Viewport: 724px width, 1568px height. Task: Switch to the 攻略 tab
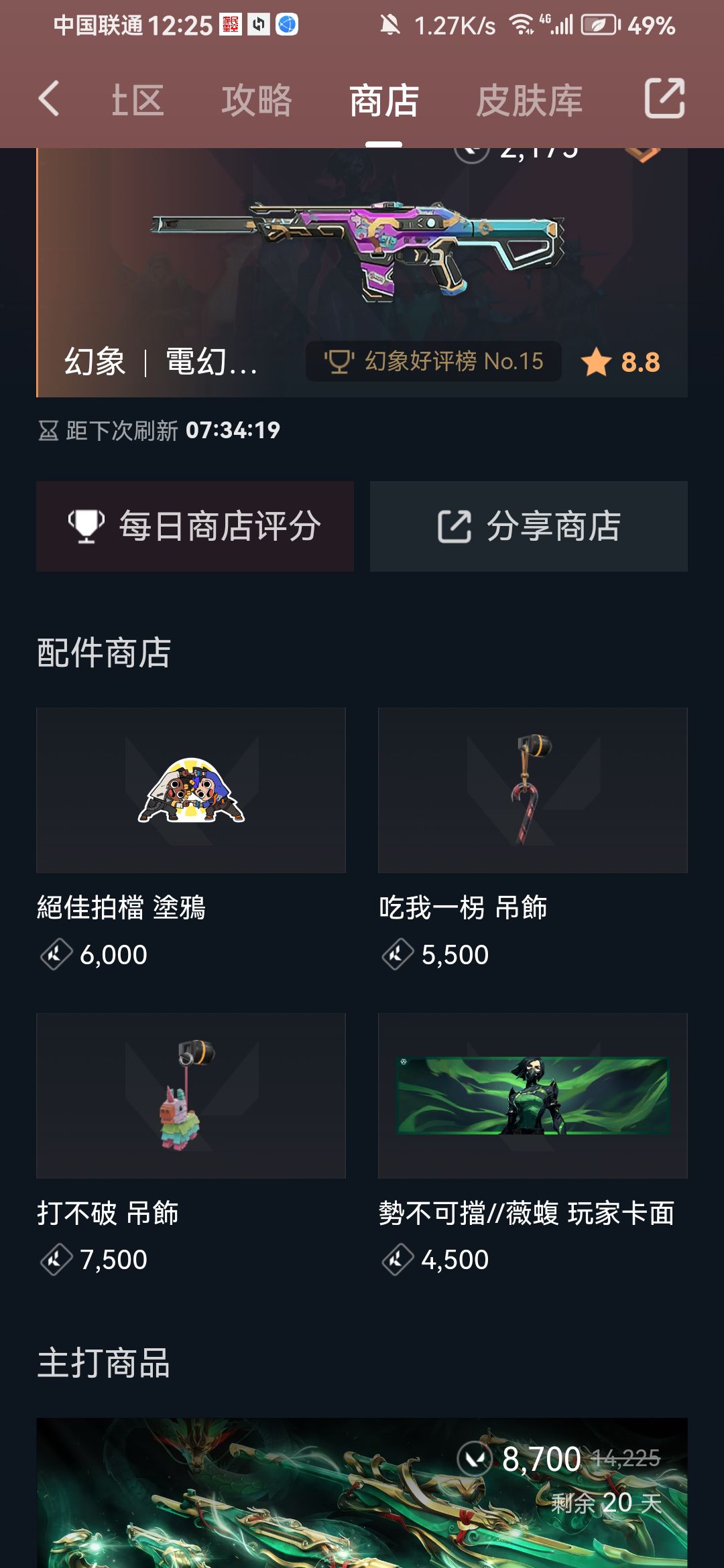point(257,101)
